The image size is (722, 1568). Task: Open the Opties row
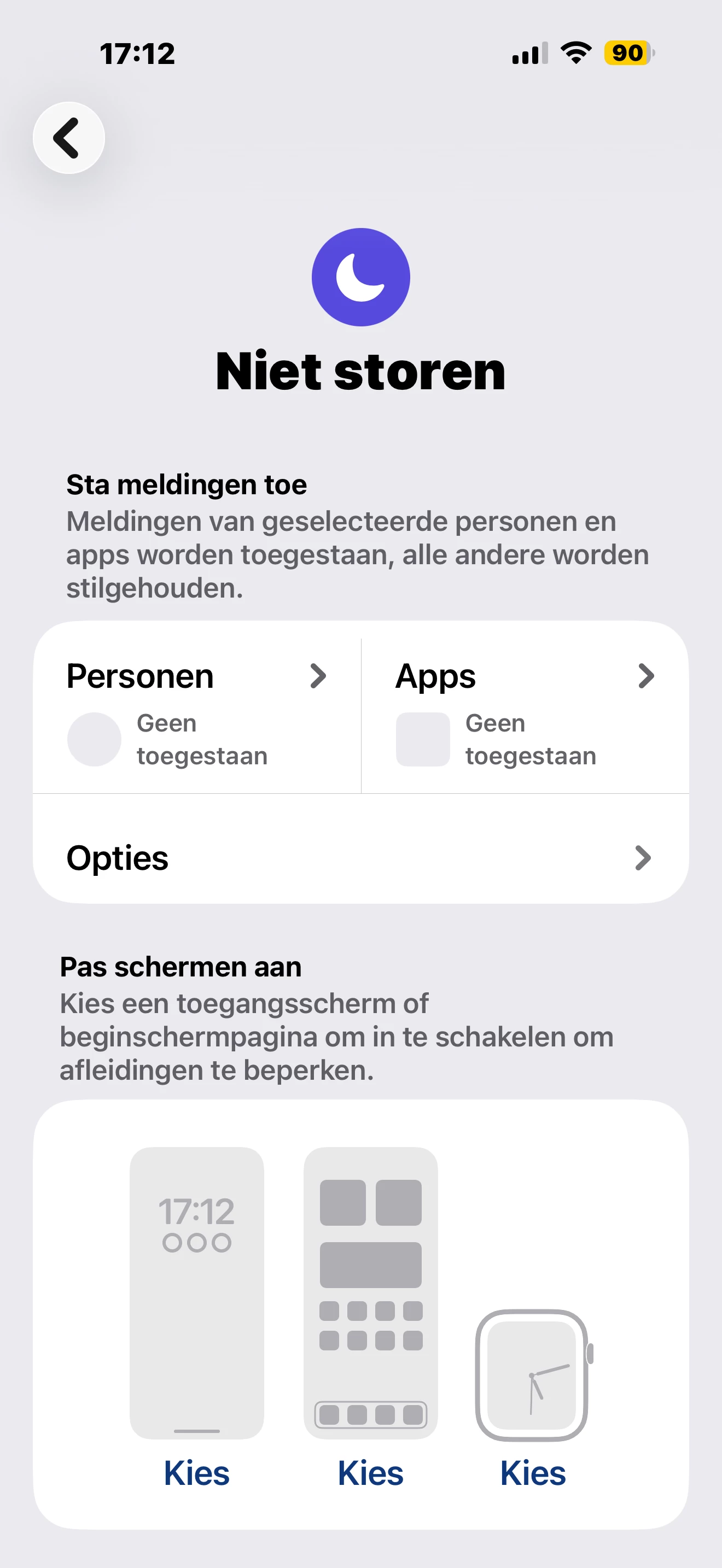pos(360,858)
